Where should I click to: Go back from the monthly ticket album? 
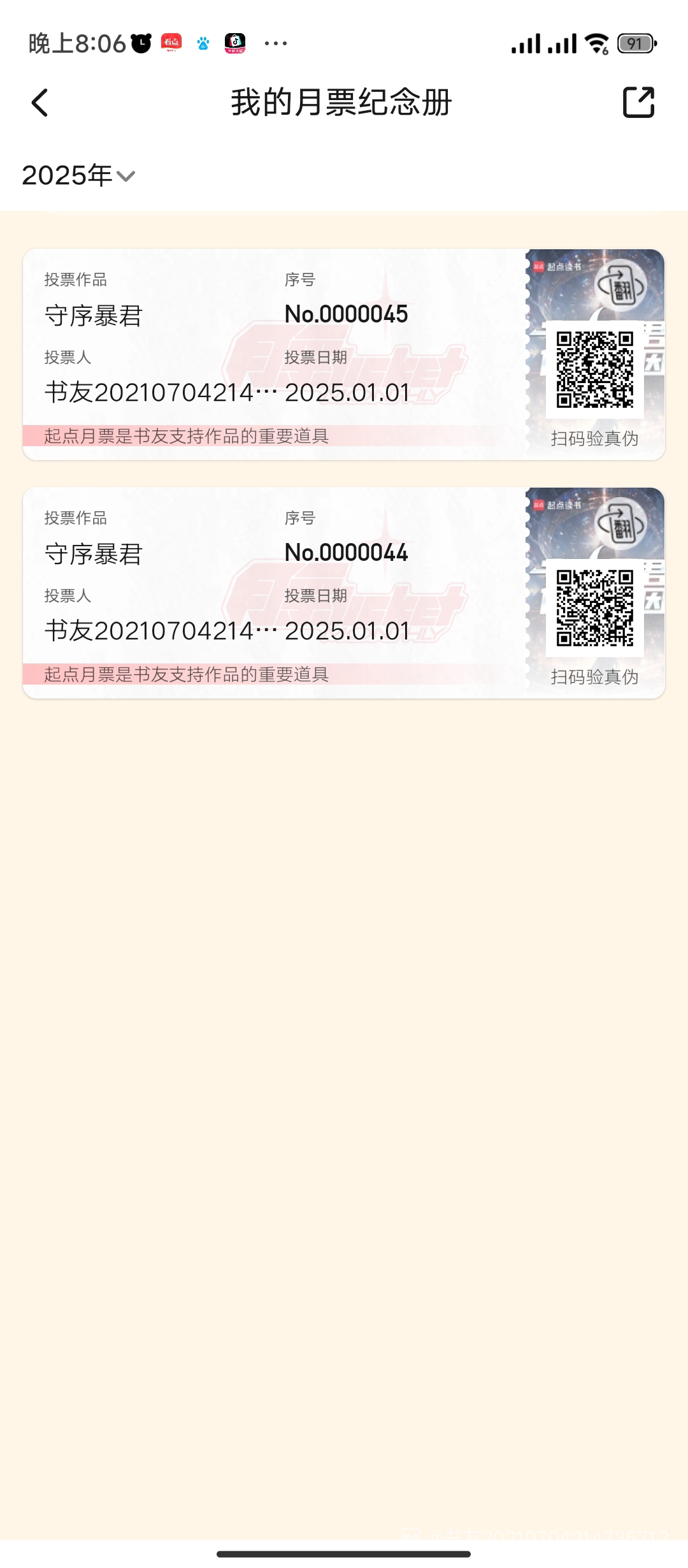39,103
